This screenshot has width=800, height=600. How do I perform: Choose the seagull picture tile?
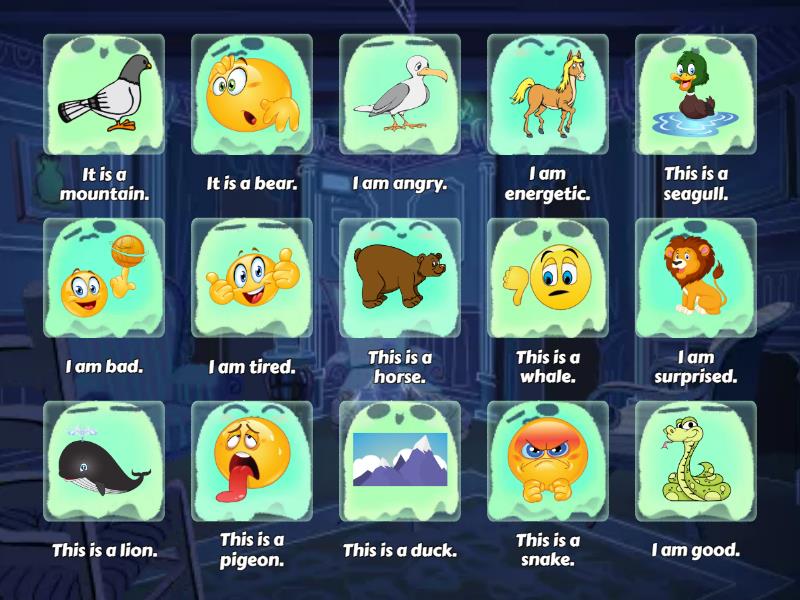coord(400,95)
